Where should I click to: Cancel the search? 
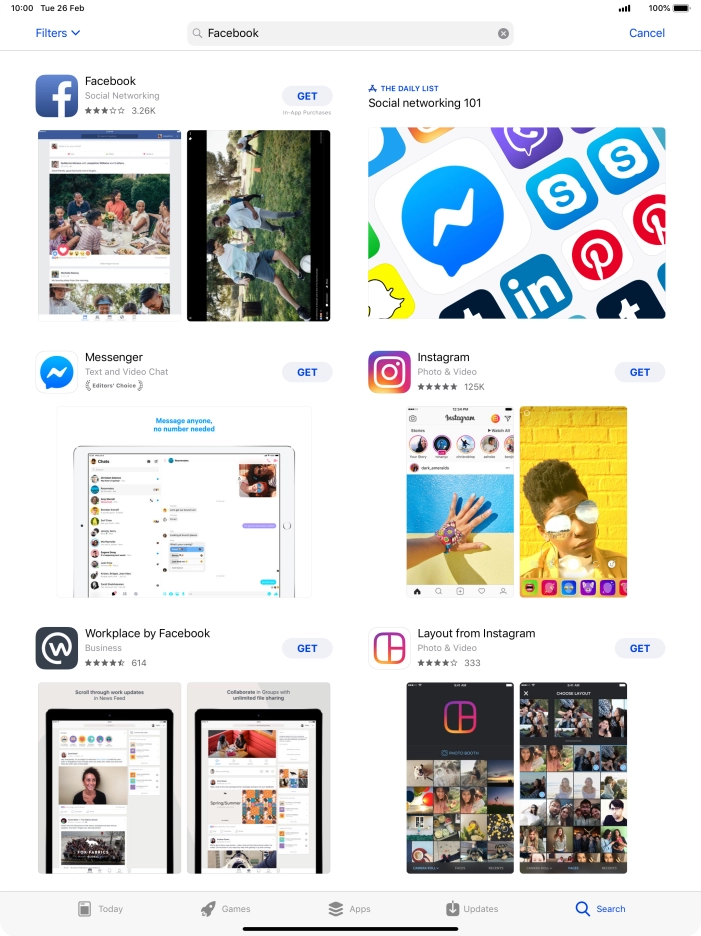[646, 33]
